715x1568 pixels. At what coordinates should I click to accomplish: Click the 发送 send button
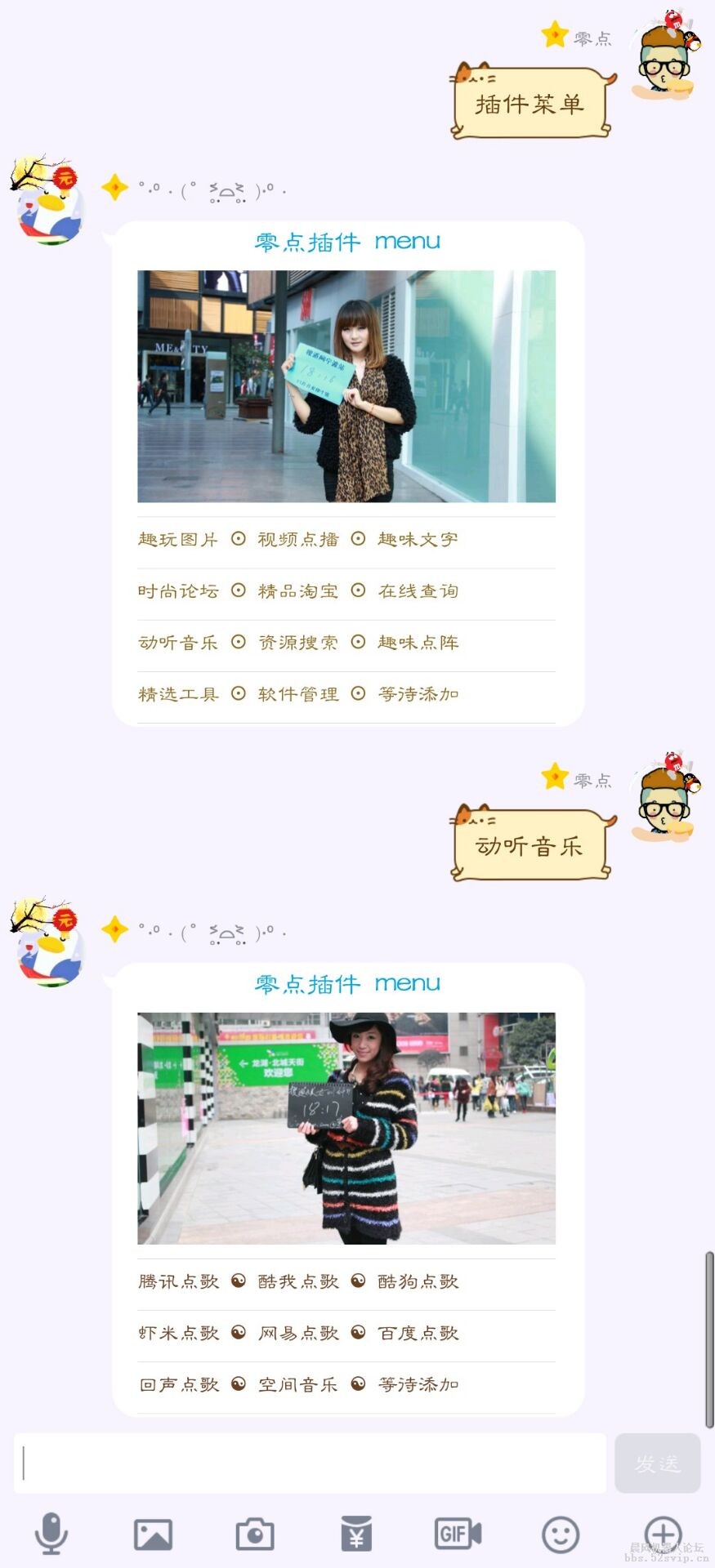click(x=658, y=1463)
